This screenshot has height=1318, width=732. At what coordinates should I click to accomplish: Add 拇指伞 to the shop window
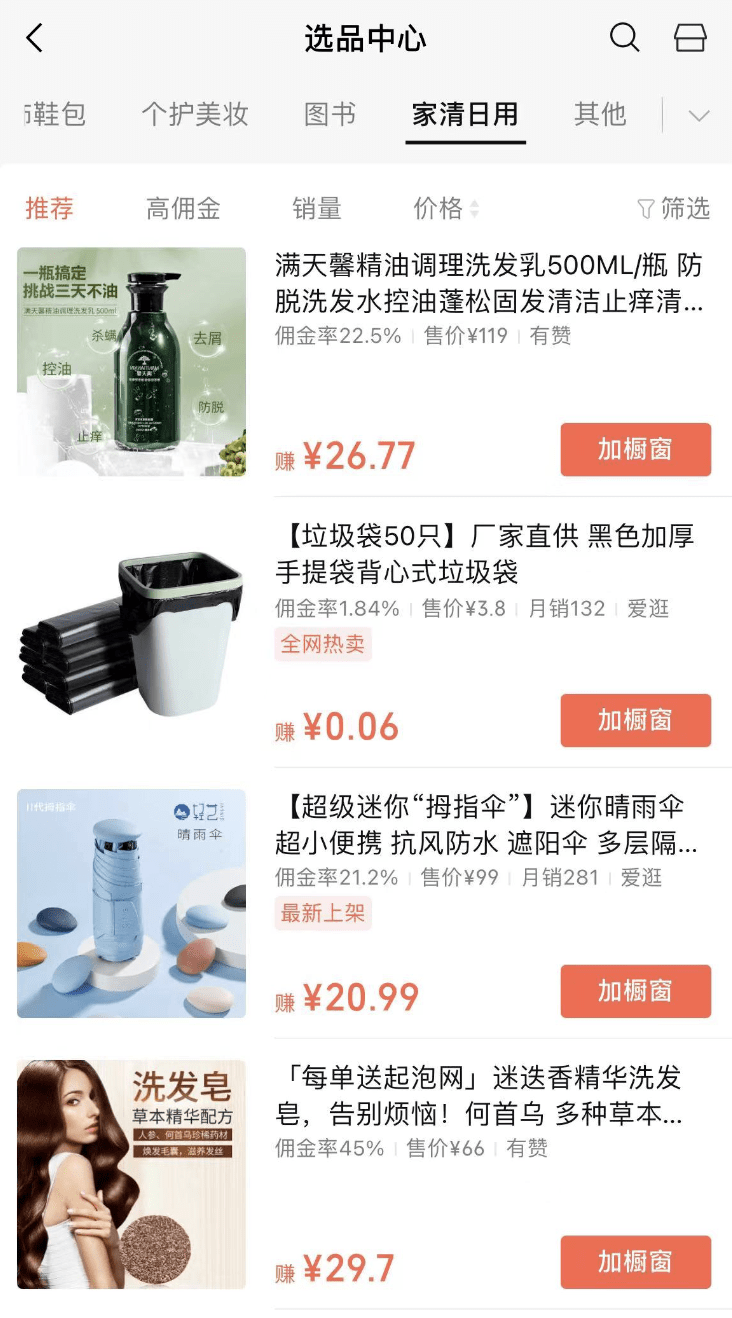[x=635, y=991]
